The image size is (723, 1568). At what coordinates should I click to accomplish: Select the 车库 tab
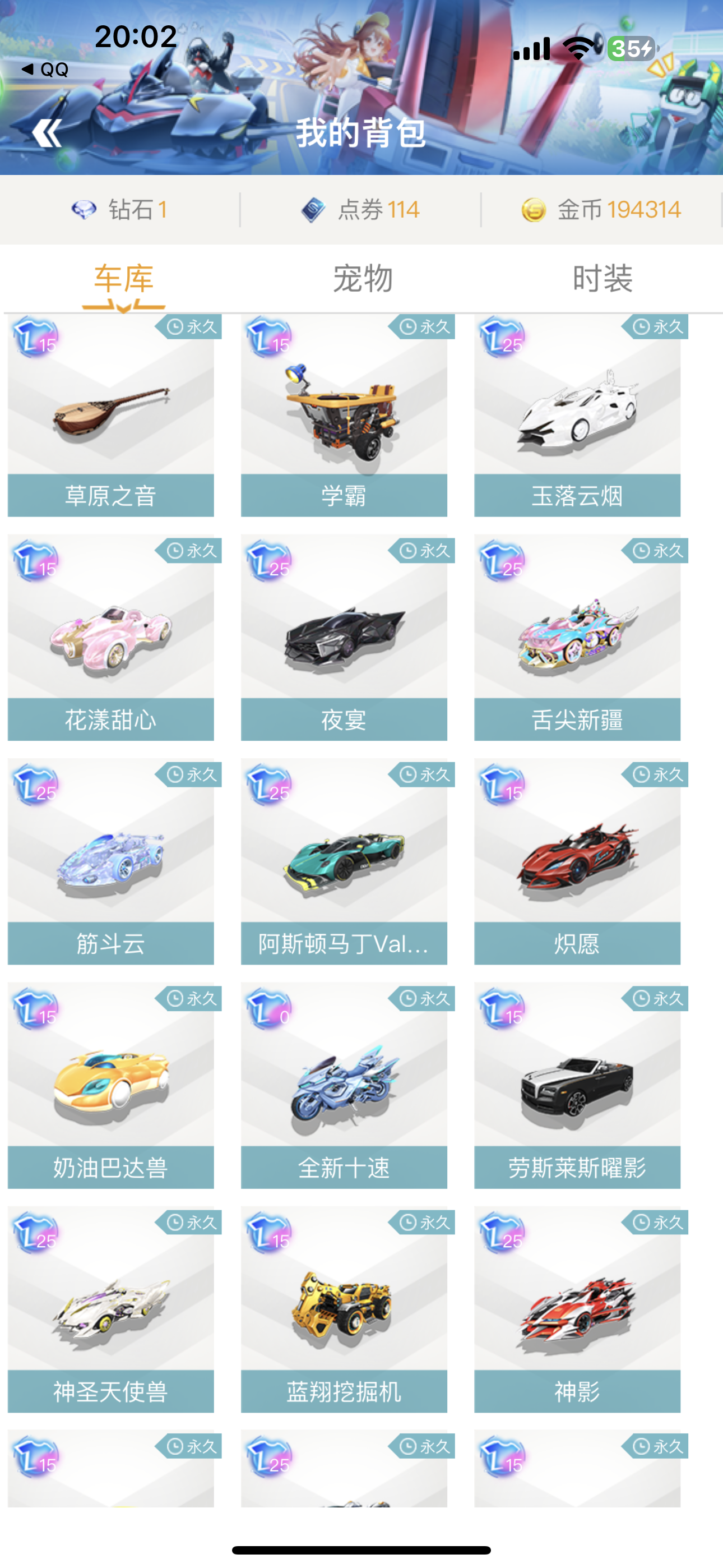tap(123, 279)
